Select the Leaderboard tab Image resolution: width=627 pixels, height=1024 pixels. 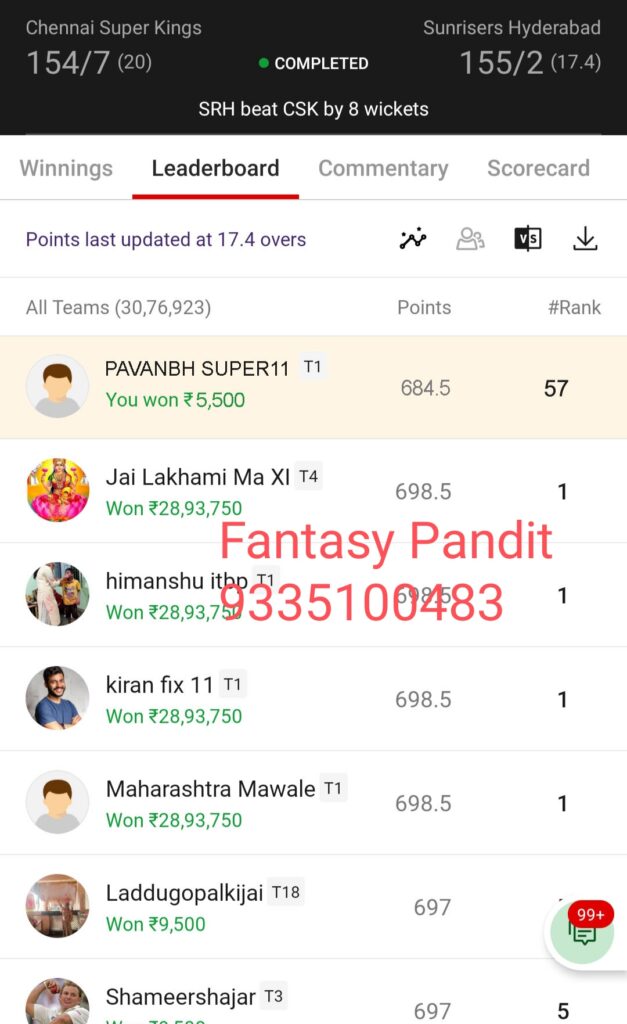click(x=215, y=168)
